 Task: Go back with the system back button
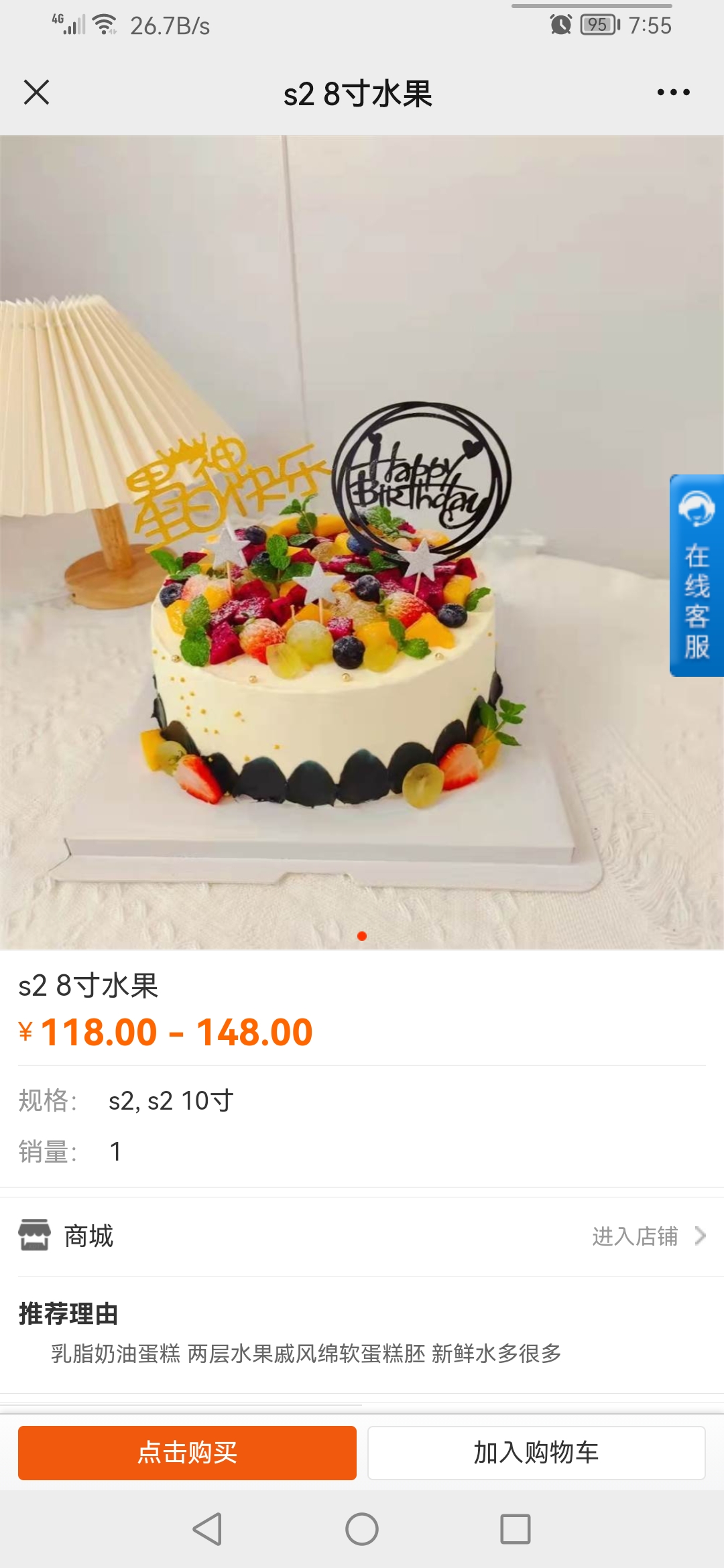pos(207,1529)
